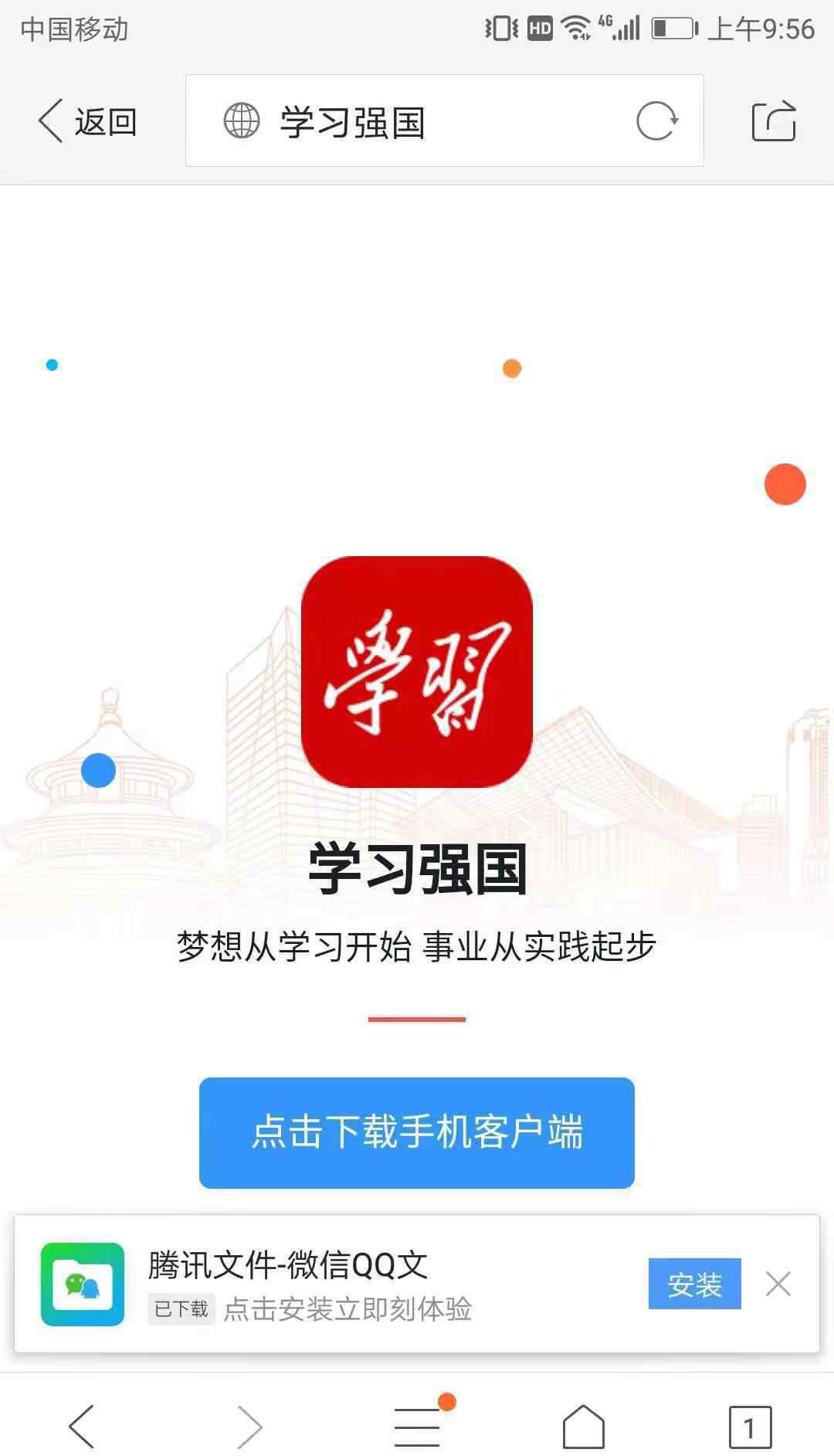Reload the page with the refresh icon

coord(657,121)
